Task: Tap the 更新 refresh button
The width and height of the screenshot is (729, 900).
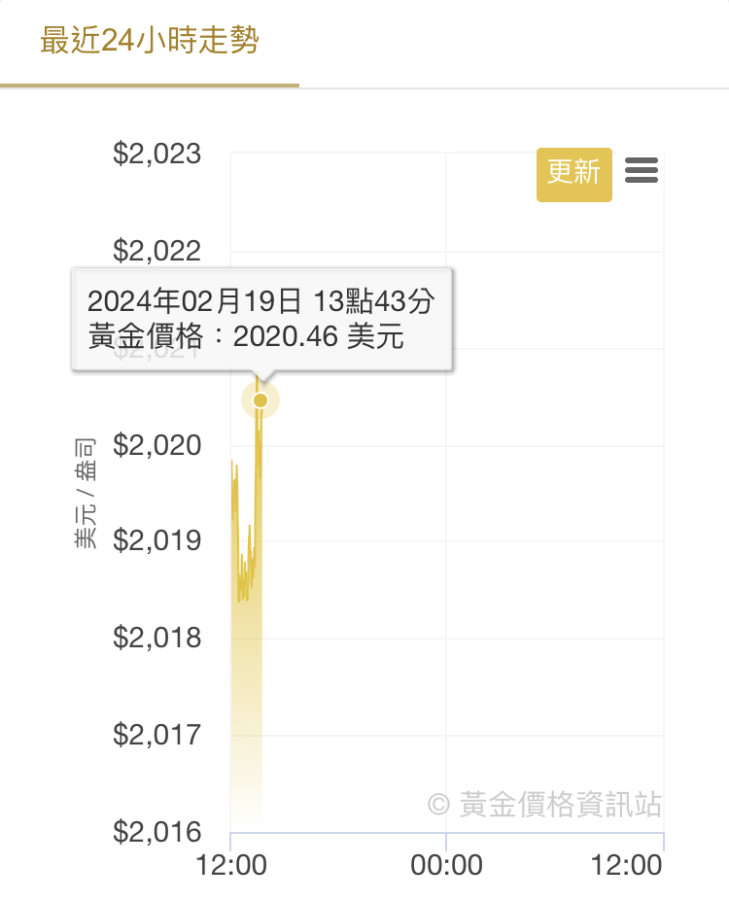Action: click(573, 174)
